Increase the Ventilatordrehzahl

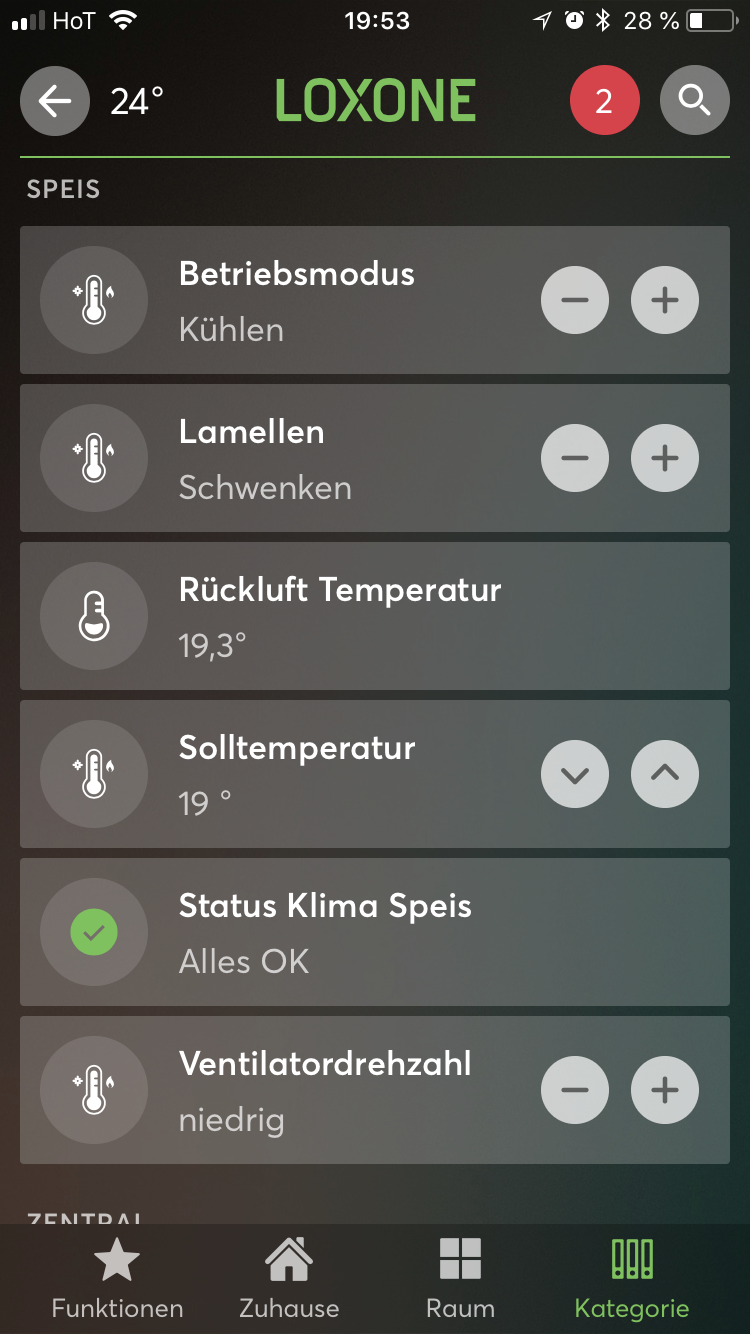(665, 1090)
